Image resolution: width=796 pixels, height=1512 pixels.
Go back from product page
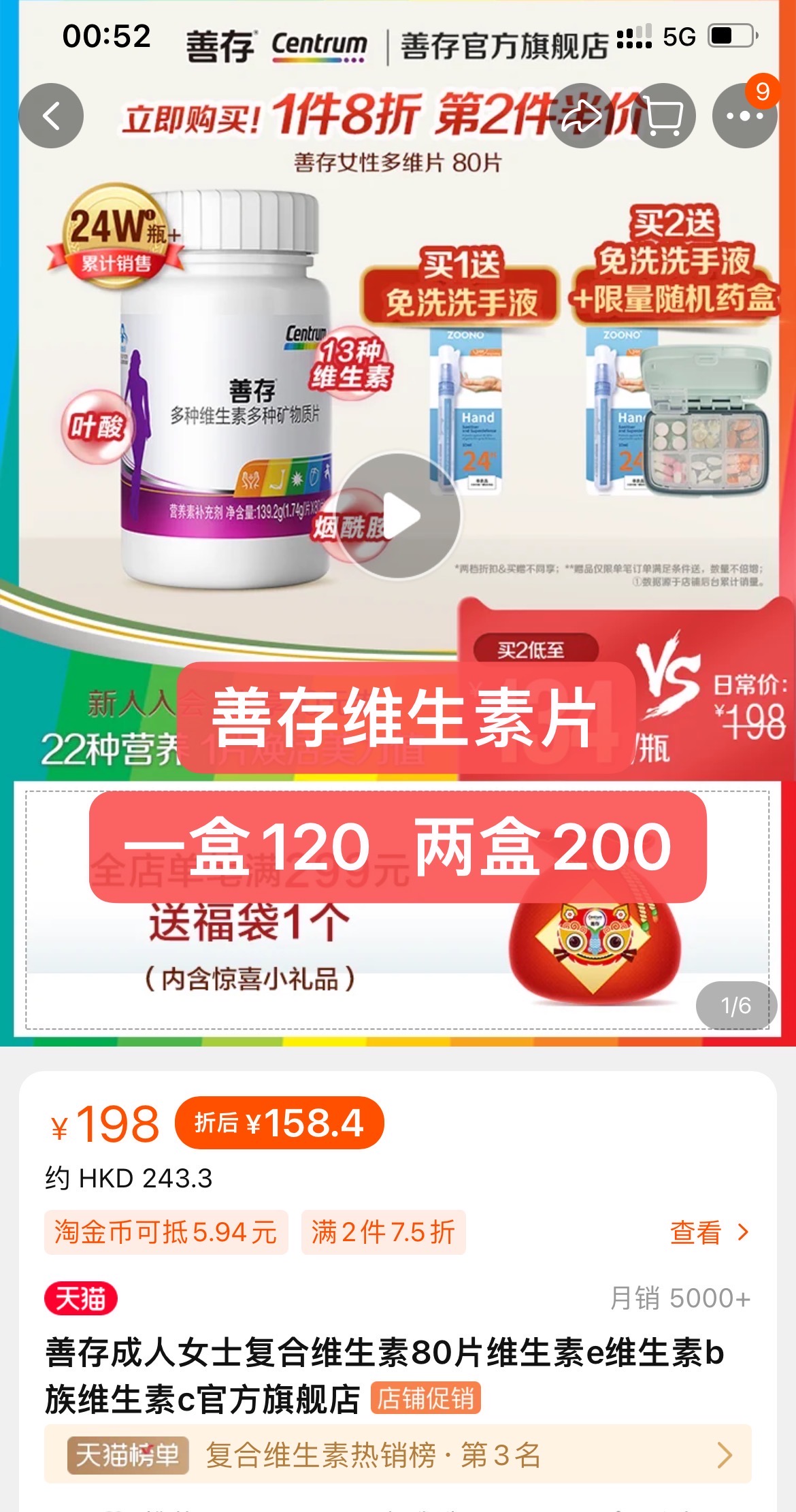[x=51, y=116]
